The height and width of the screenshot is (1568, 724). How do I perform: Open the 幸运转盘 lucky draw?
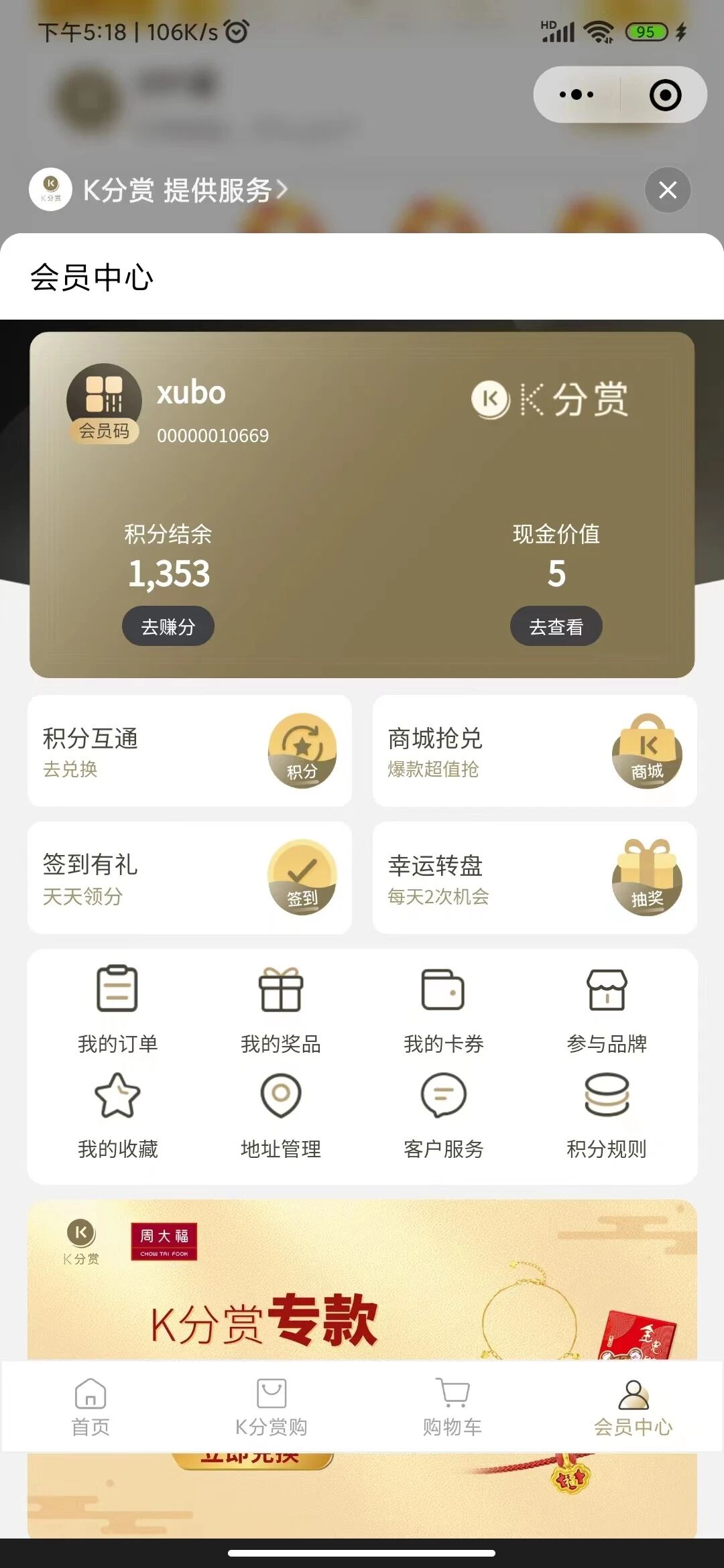click(534, 878)
